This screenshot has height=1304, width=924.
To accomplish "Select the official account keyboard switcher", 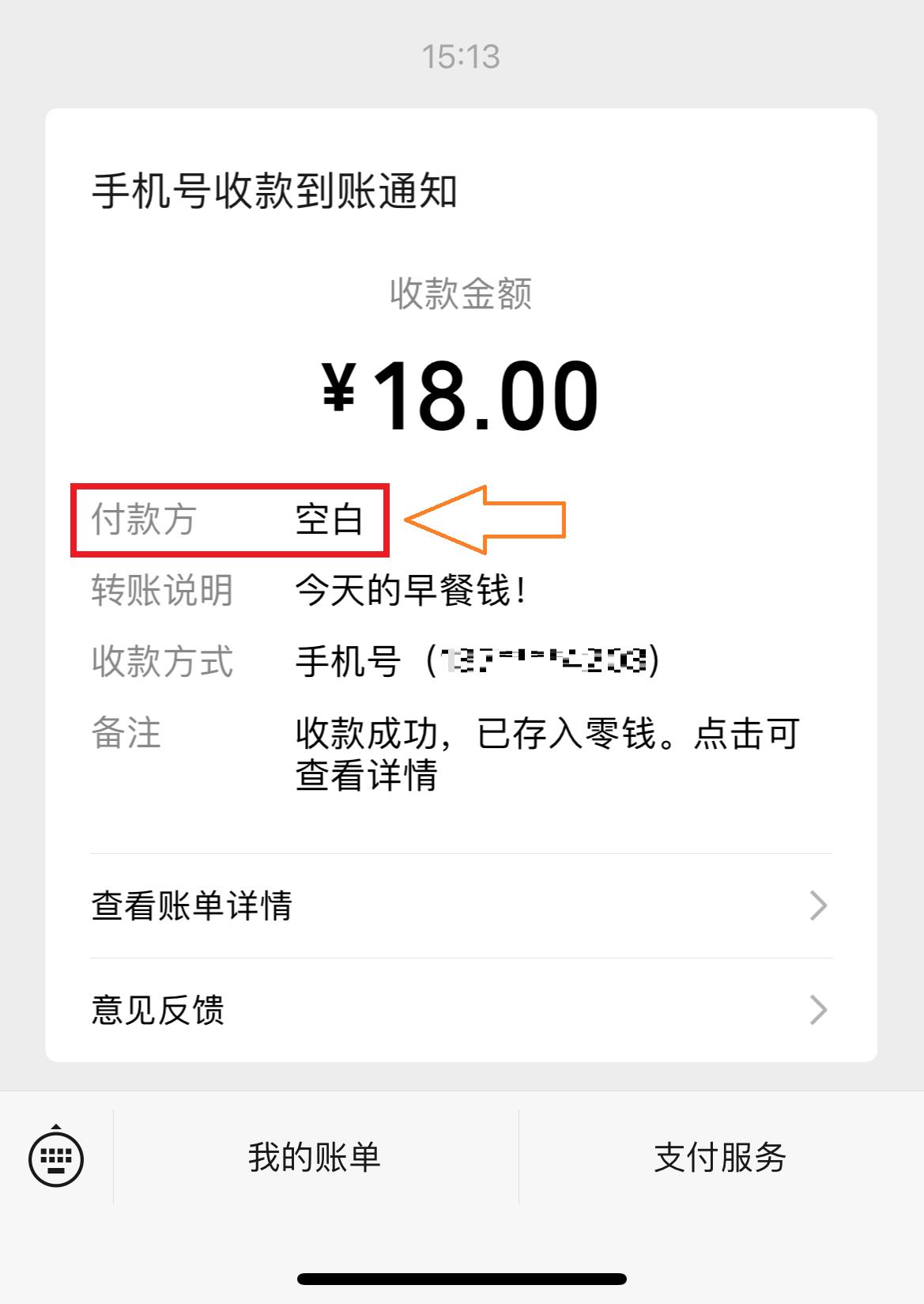I will pyautogui.click(x=55, y=1158).
